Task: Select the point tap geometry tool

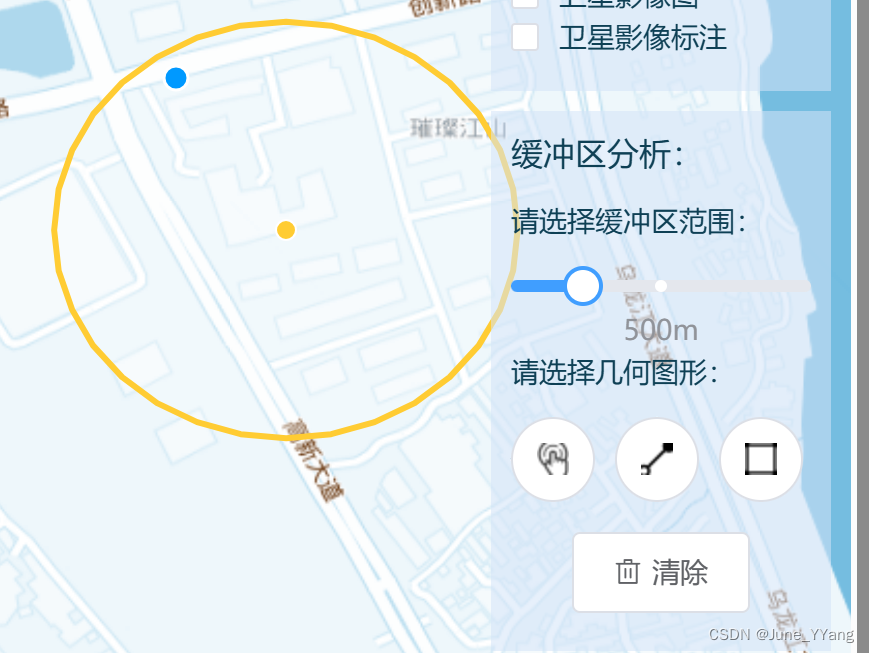Action: pos(553,460)
